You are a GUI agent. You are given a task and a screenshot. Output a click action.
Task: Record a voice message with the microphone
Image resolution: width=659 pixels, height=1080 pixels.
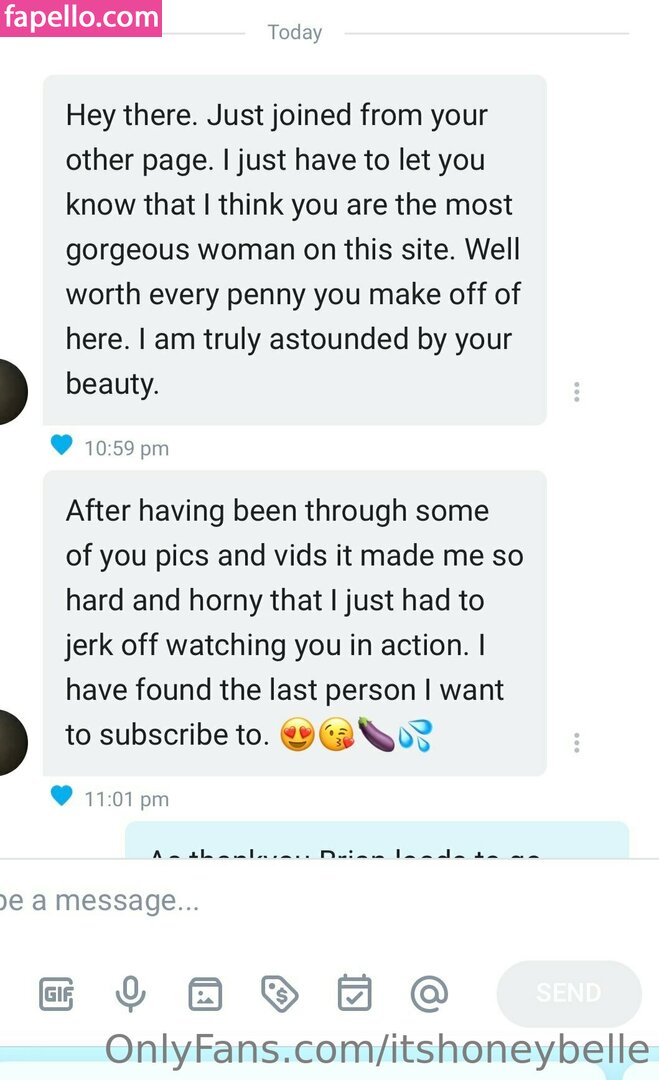[130, 994]
